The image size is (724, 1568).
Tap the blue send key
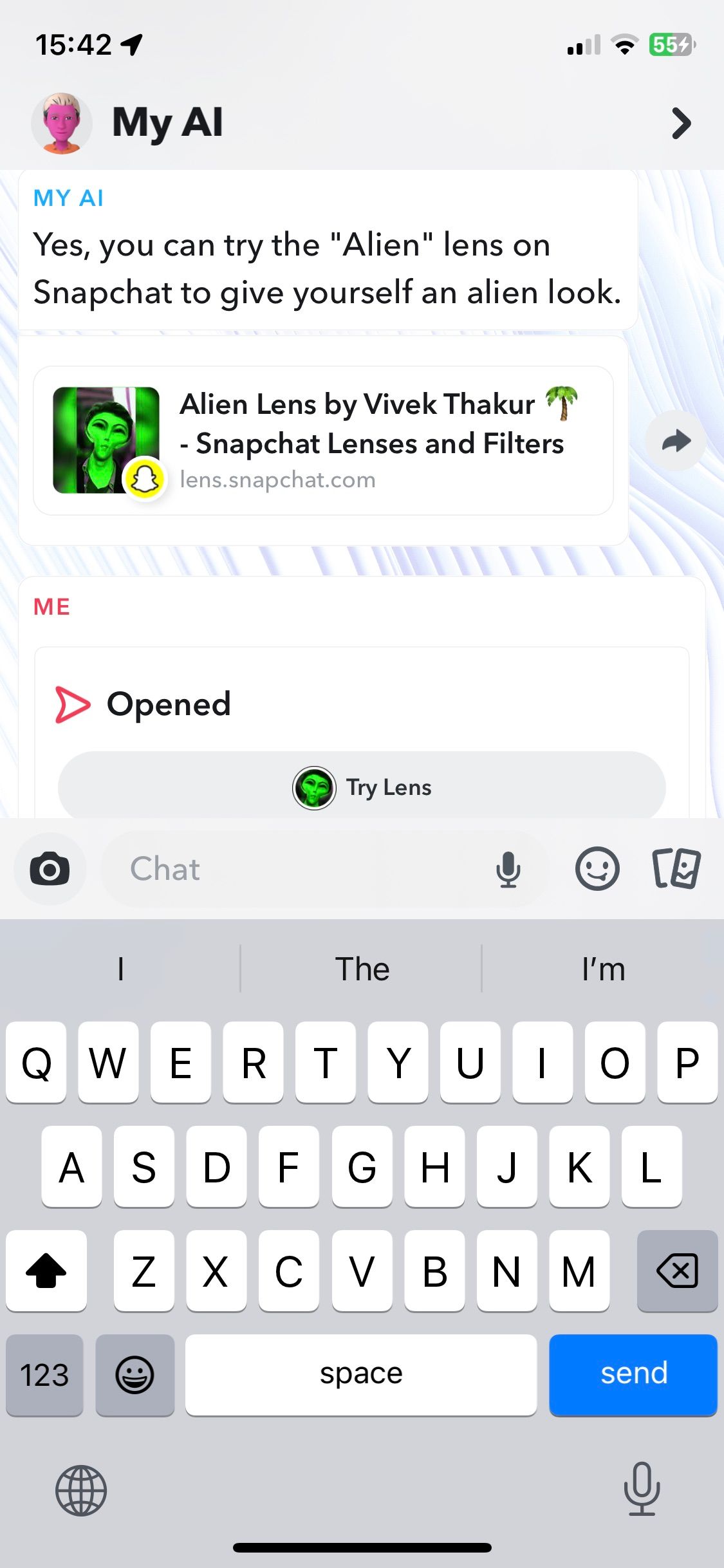[633, 1374]
